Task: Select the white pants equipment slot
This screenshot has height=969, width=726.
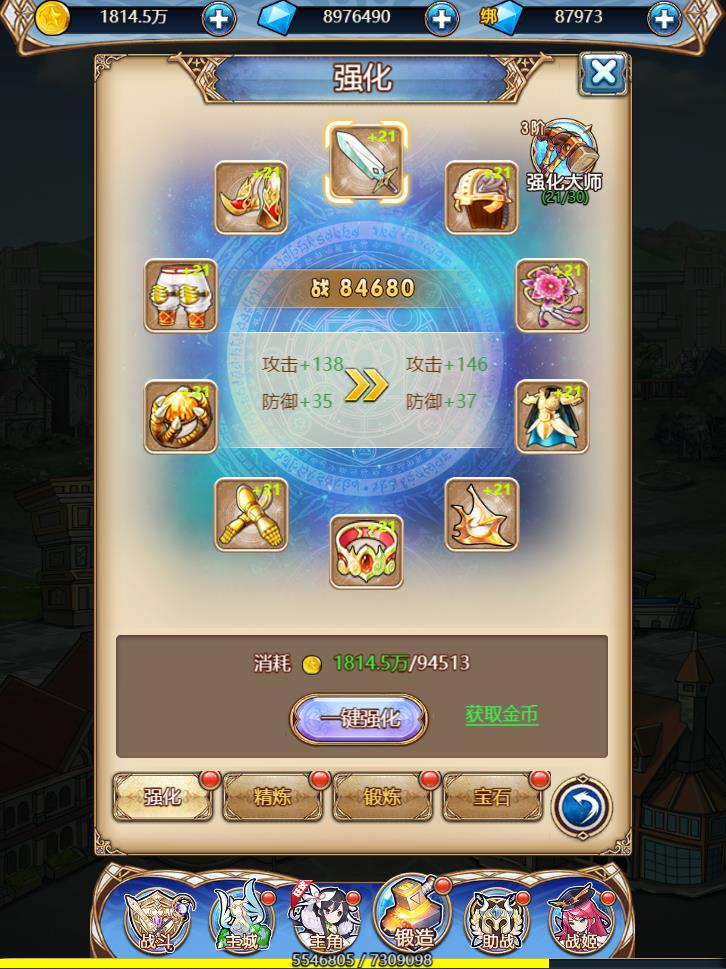Action: tap(180, 296)
